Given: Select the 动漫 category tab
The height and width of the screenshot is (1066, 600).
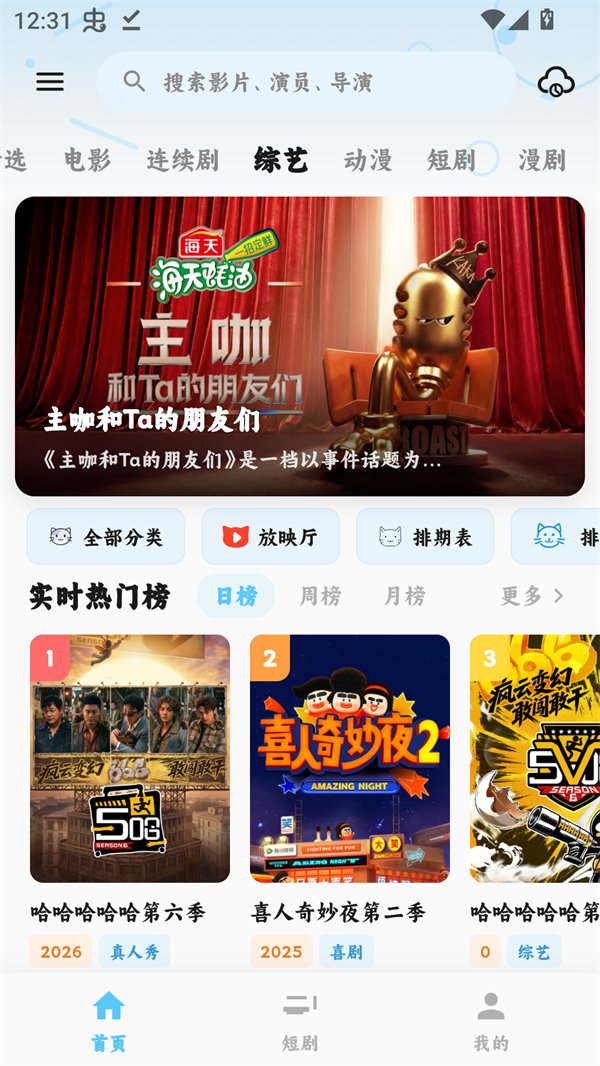Looking at the screenshot, I should tap(368, 160).
